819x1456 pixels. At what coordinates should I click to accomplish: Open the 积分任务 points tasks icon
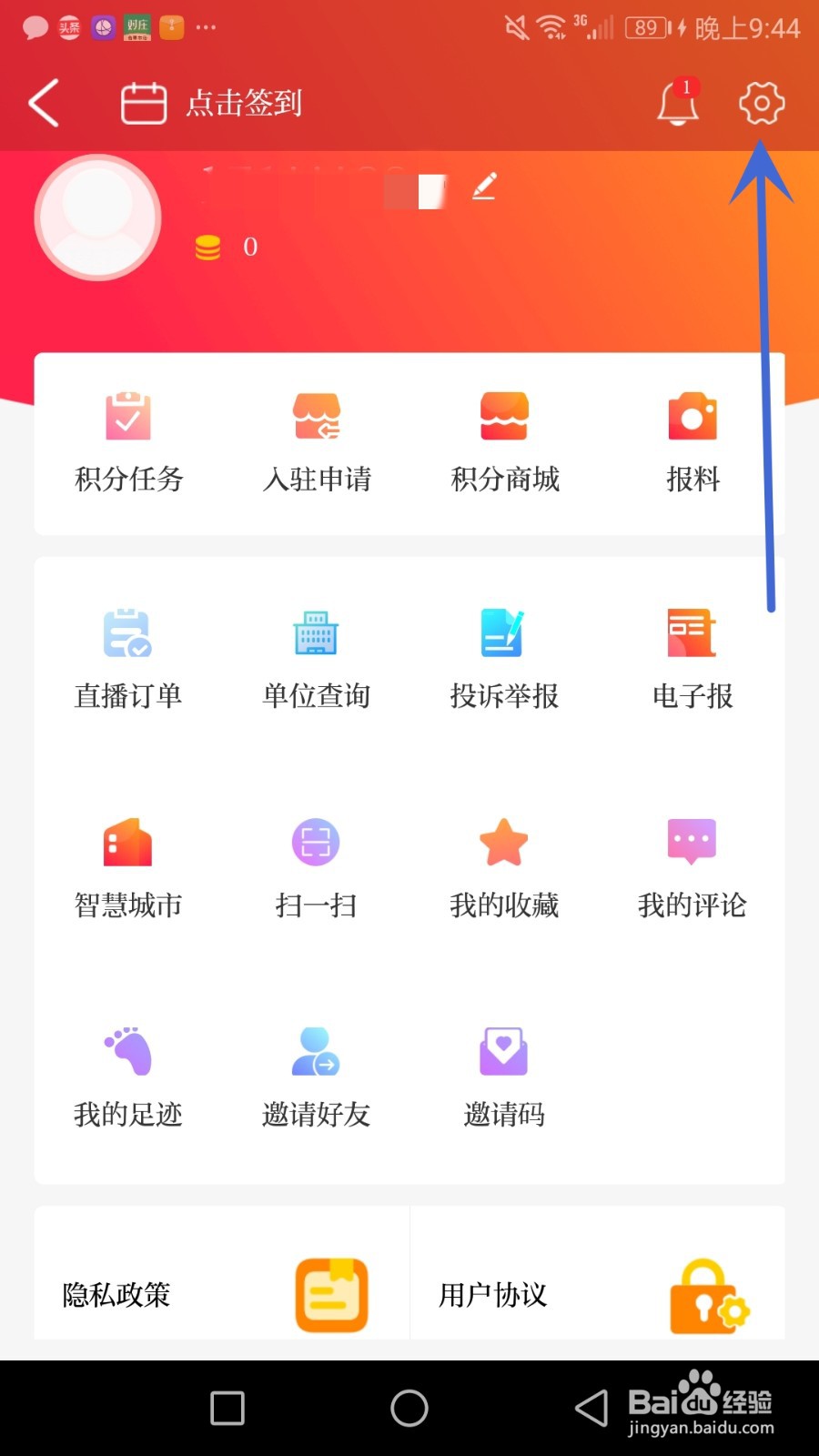(127, 441)
